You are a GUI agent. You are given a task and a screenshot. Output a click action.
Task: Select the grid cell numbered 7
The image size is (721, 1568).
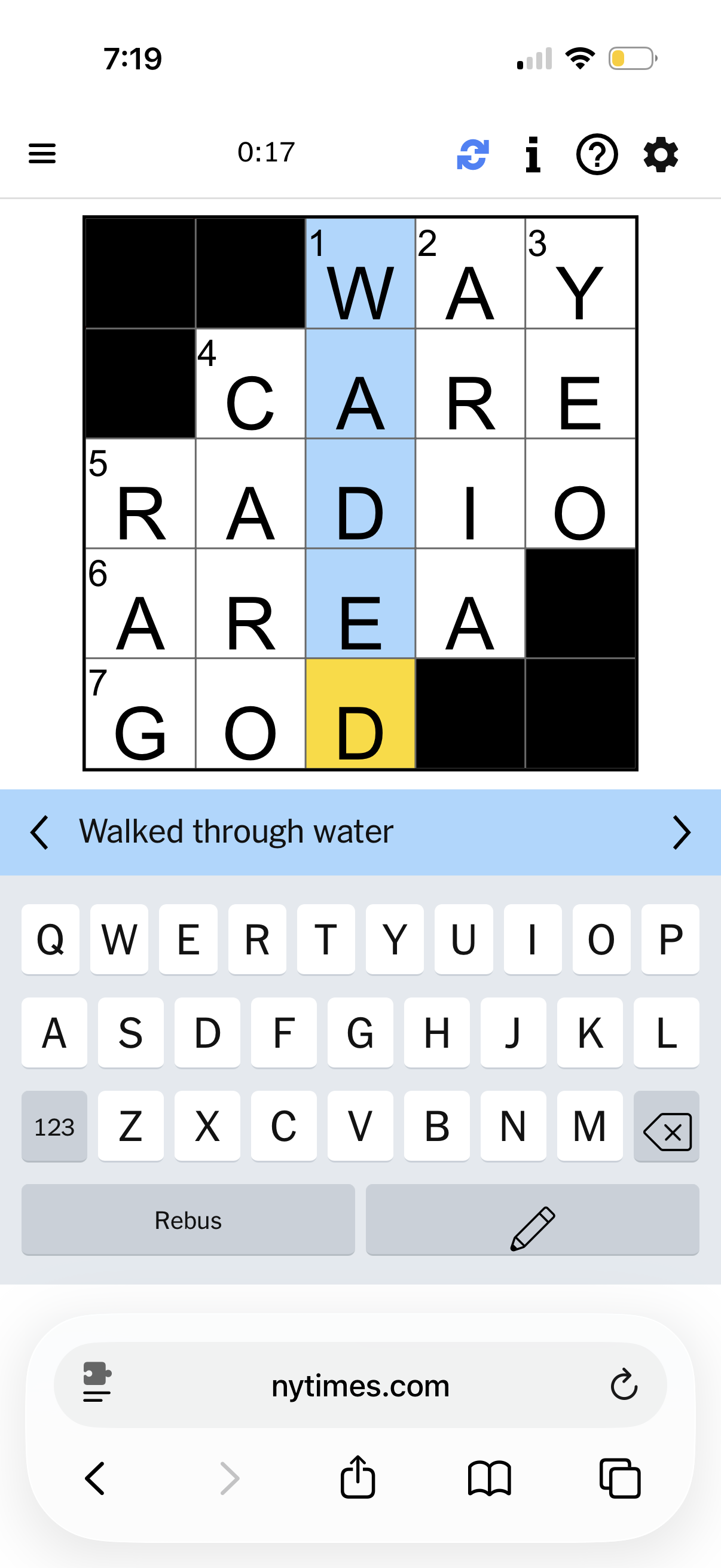click(140, 713)
